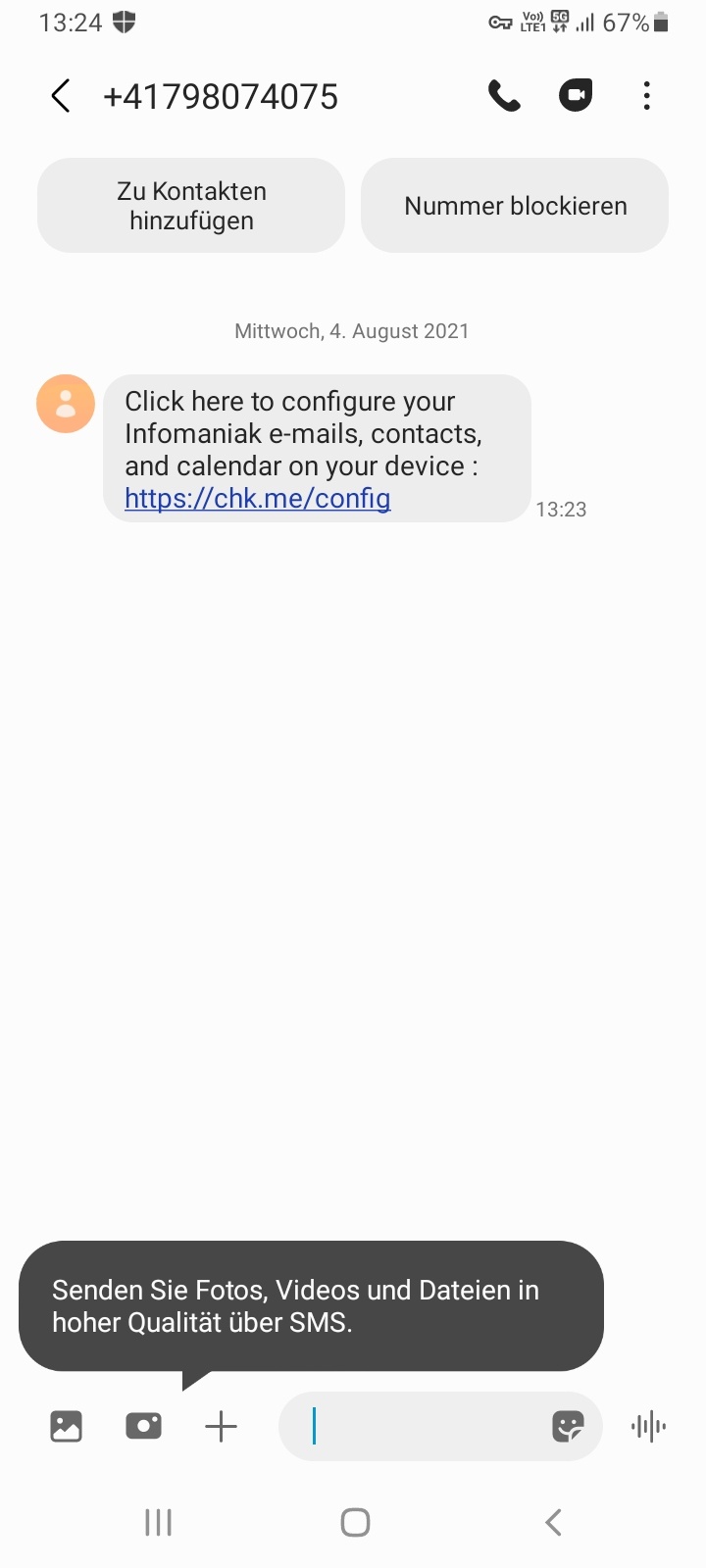Open the three-dot overflow menu
This screenshot has height=1568, width=706.
pyautogui.click(x=646, y=96)
